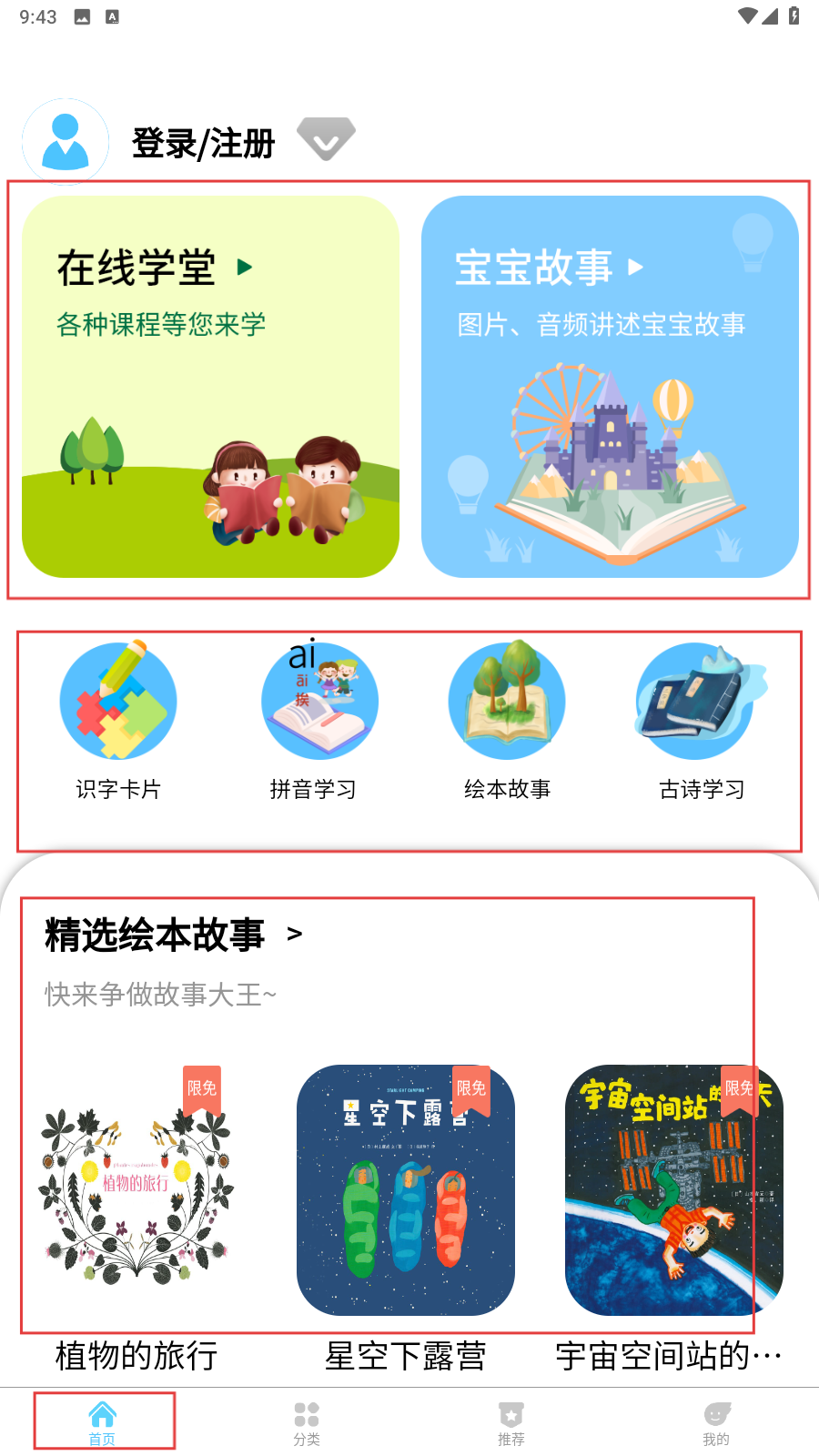
Task: Open the picture book 星空下露营
Action: (406, 1190)
